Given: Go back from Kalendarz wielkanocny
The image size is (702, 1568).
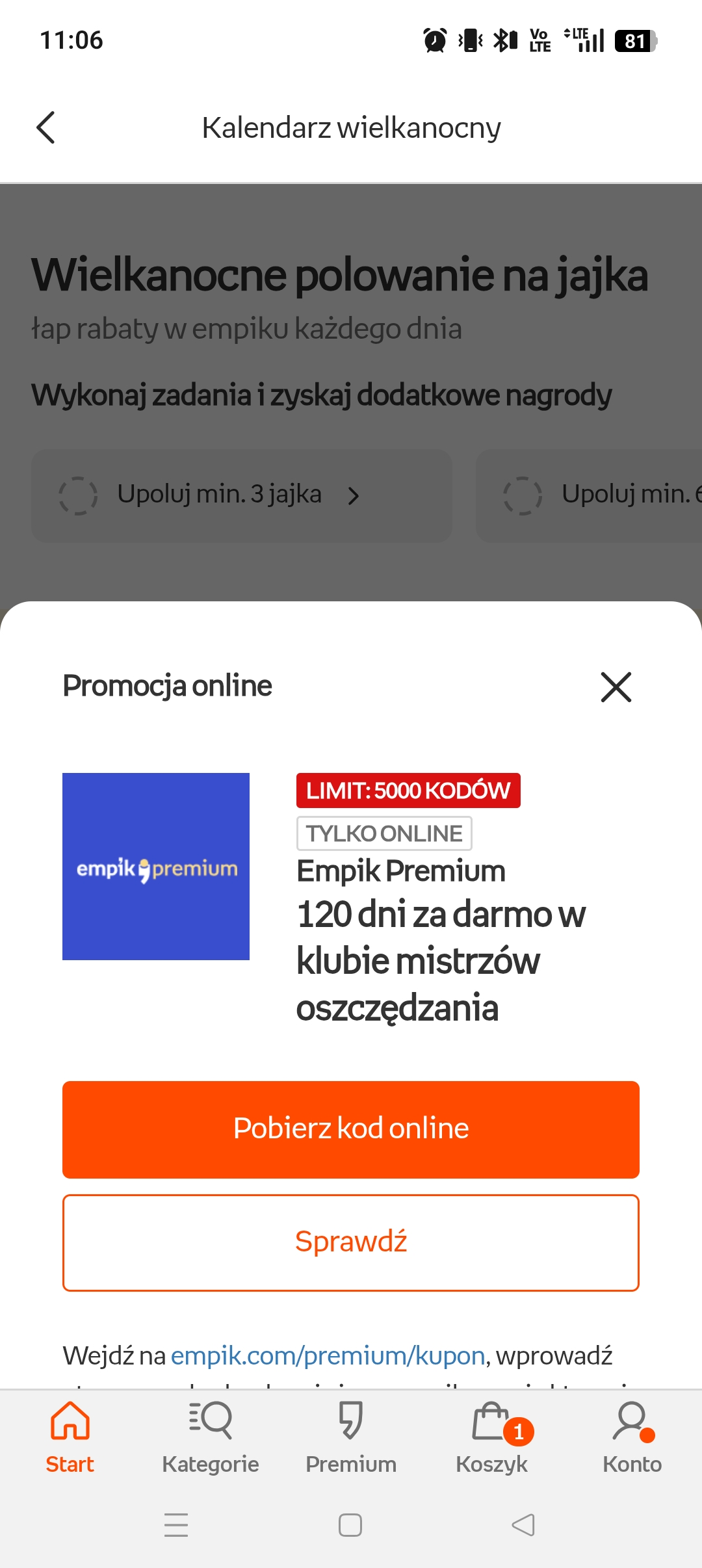Looking at the screenshot, I should pos(45,127).
